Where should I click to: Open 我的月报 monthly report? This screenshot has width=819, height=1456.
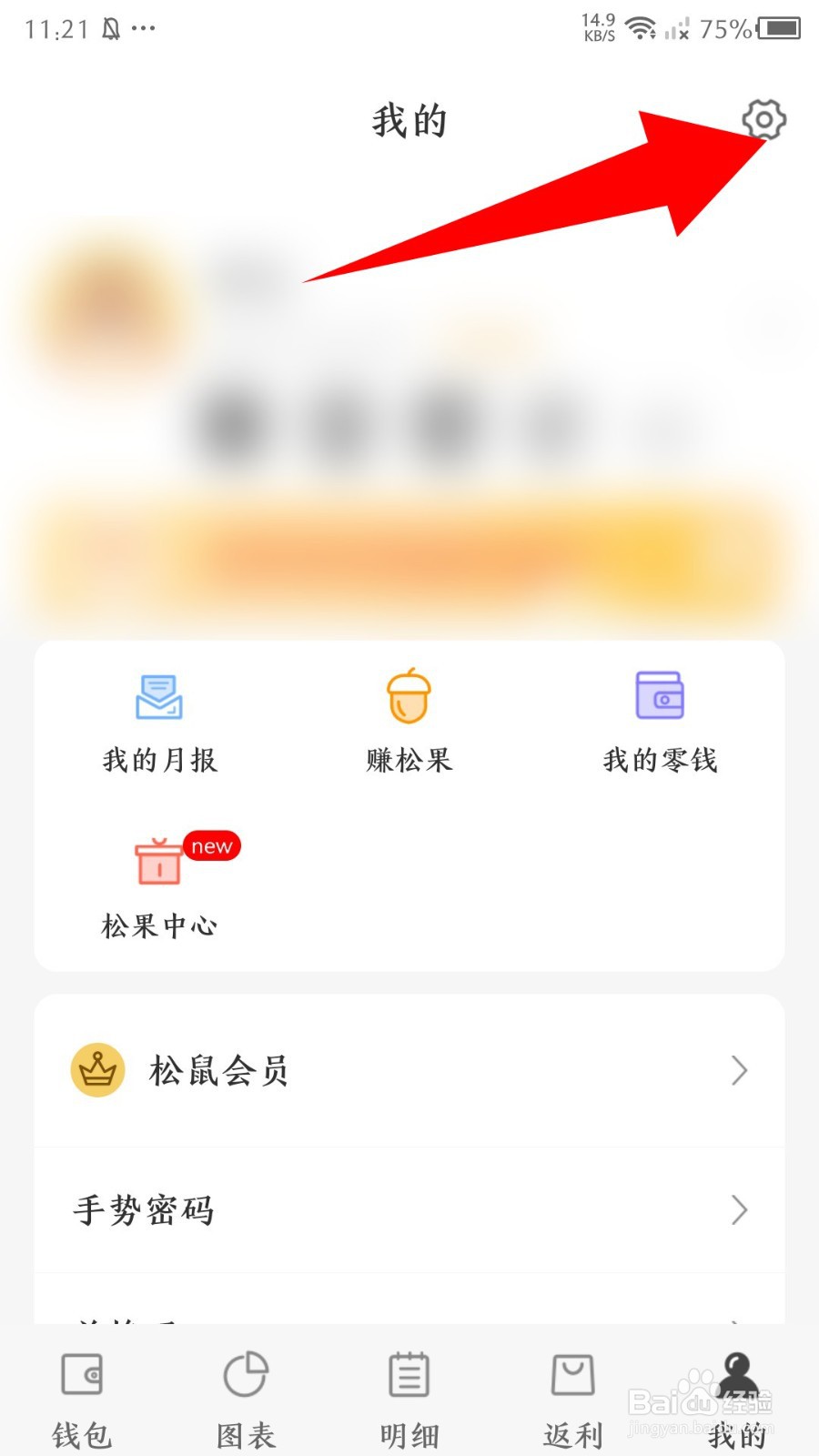[159, 721]
